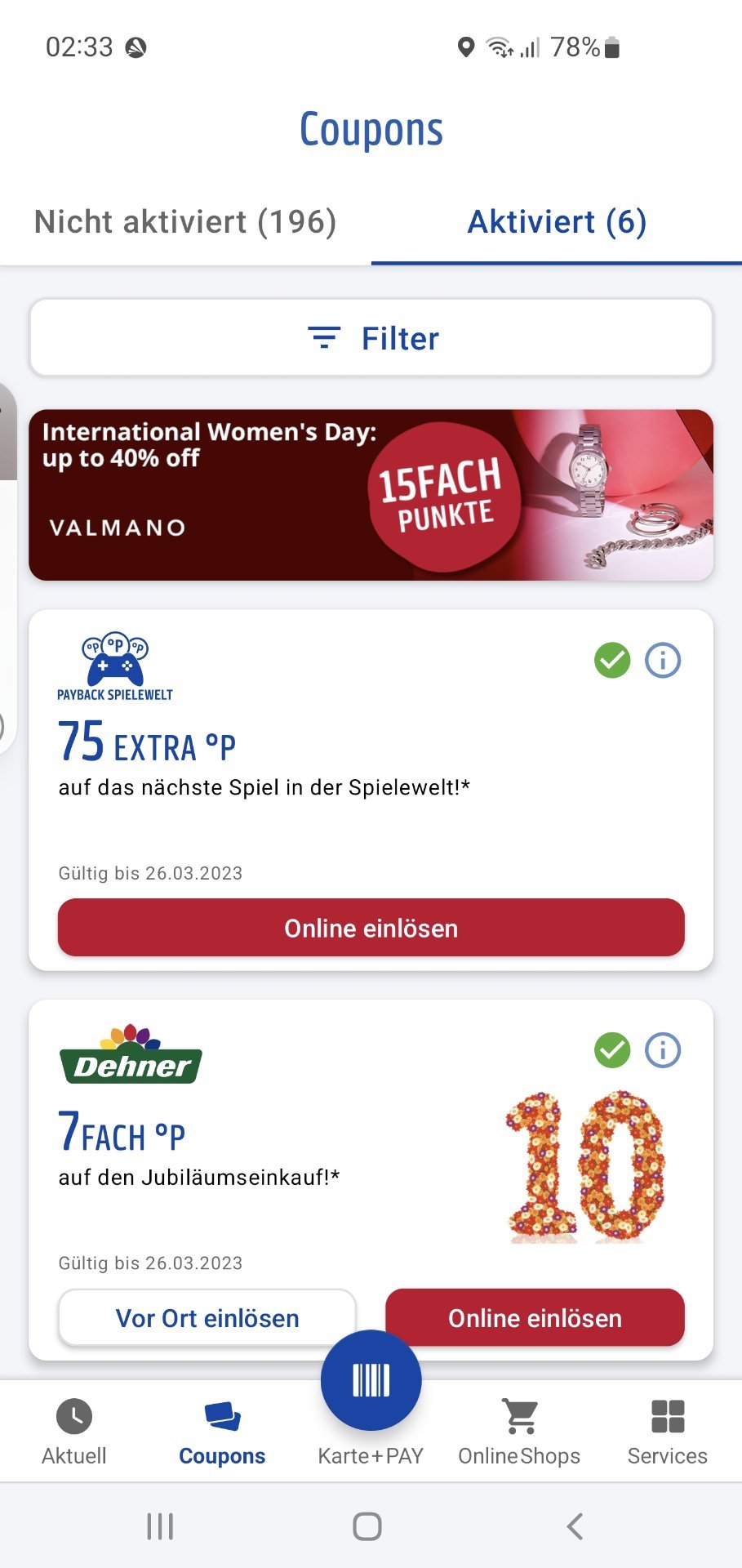Switch to the Nicht aktiviert tab
Viewport: 742px width, 1568px height.
click(185, 222)
